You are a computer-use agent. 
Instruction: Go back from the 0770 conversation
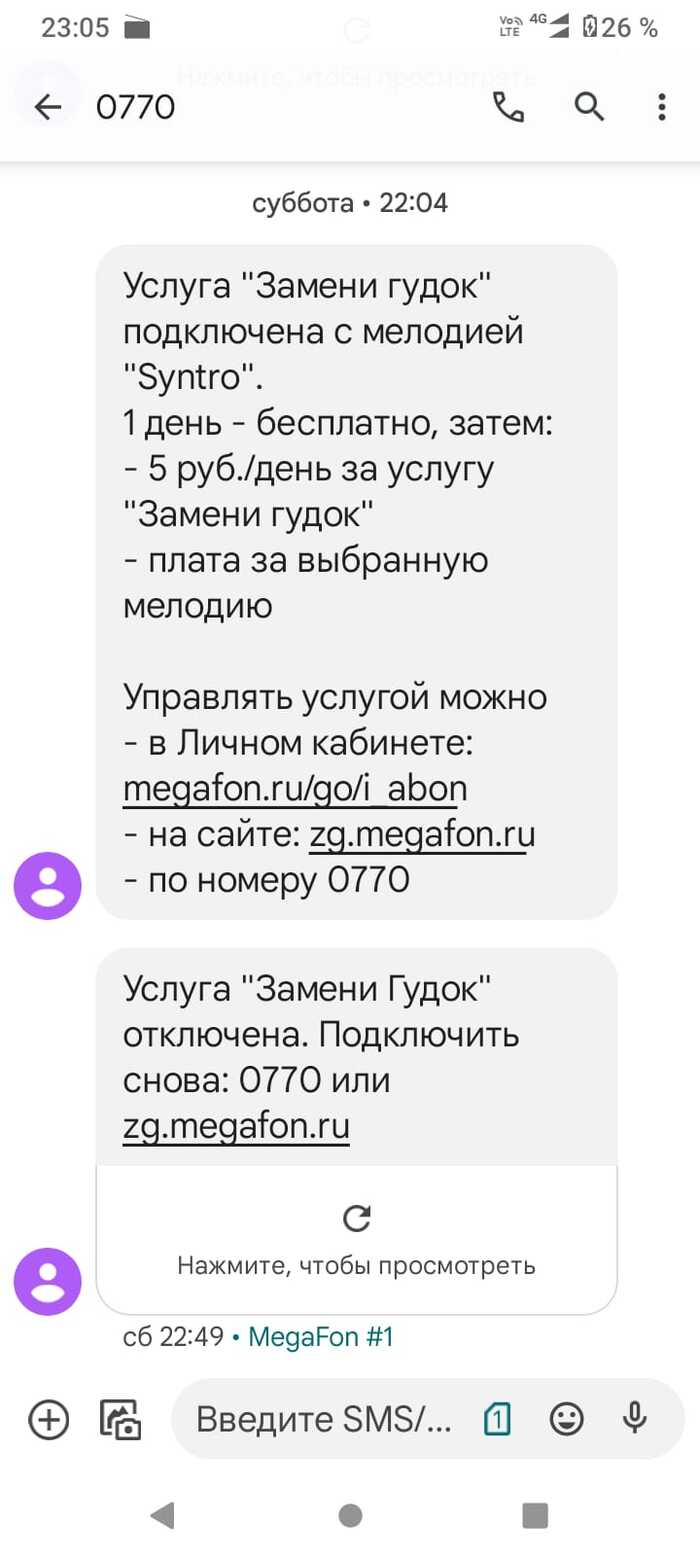click(48, 107)
